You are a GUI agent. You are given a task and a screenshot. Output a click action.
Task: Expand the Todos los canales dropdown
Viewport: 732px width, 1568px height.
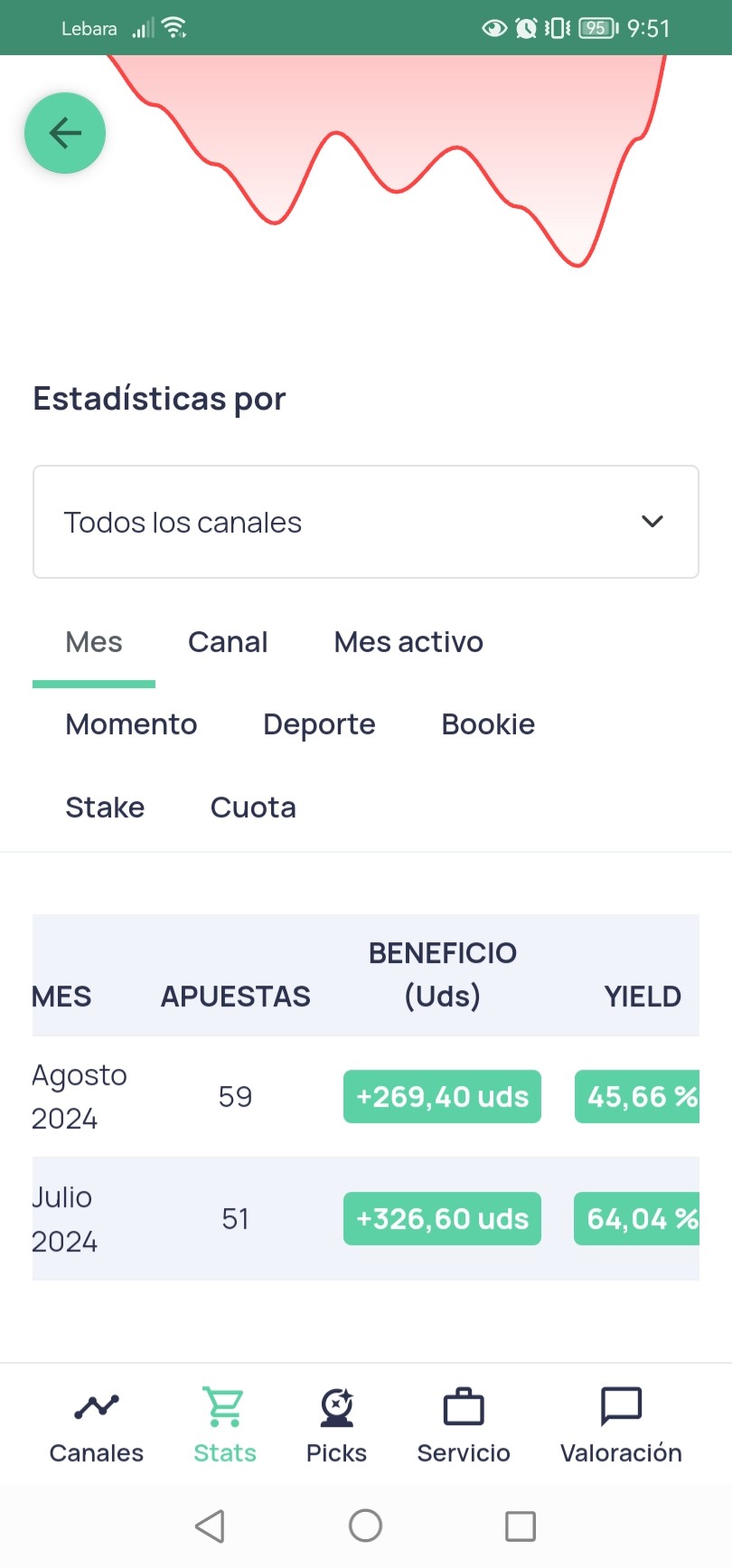[x=366, y=522]
